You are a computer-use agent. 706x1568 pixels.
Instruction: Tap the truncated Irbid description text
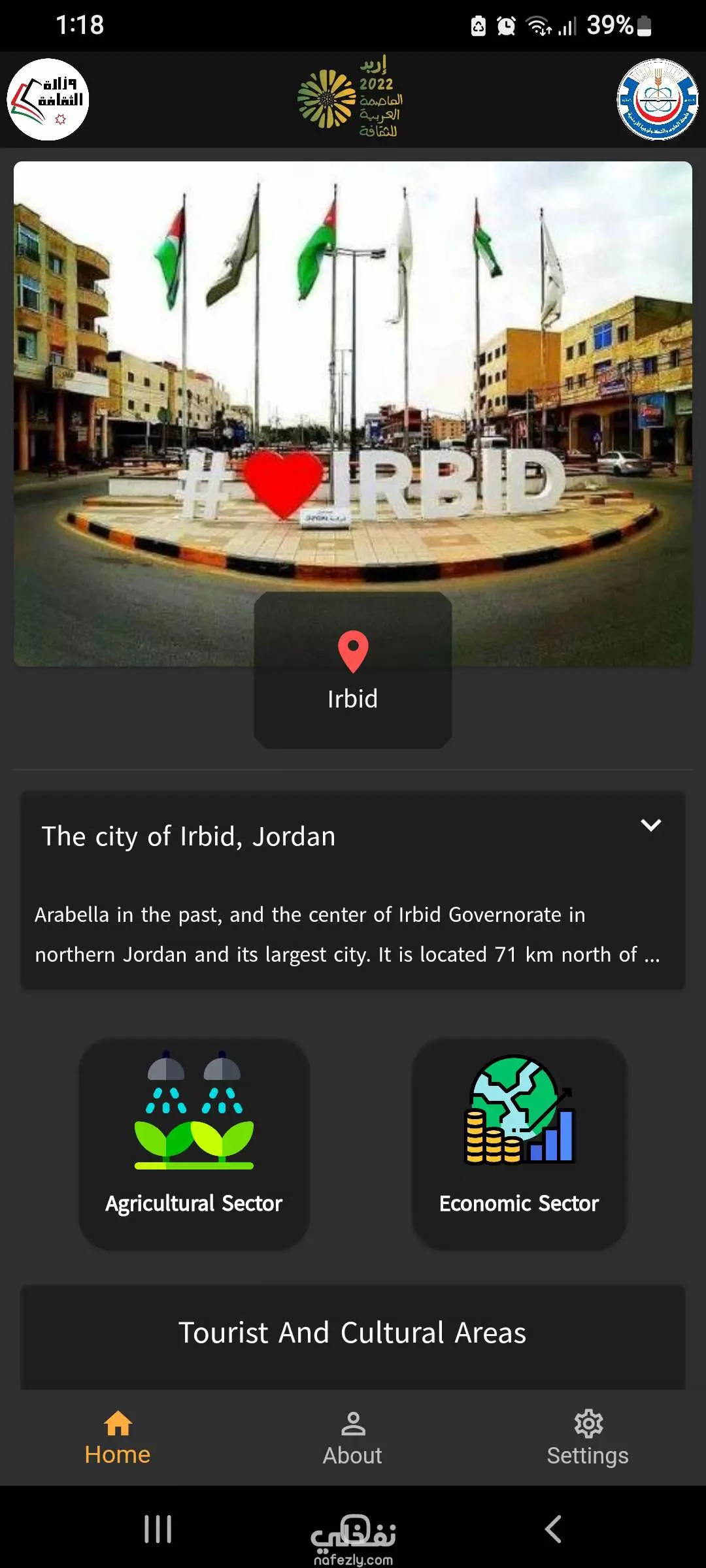click(x=348, y=934)
